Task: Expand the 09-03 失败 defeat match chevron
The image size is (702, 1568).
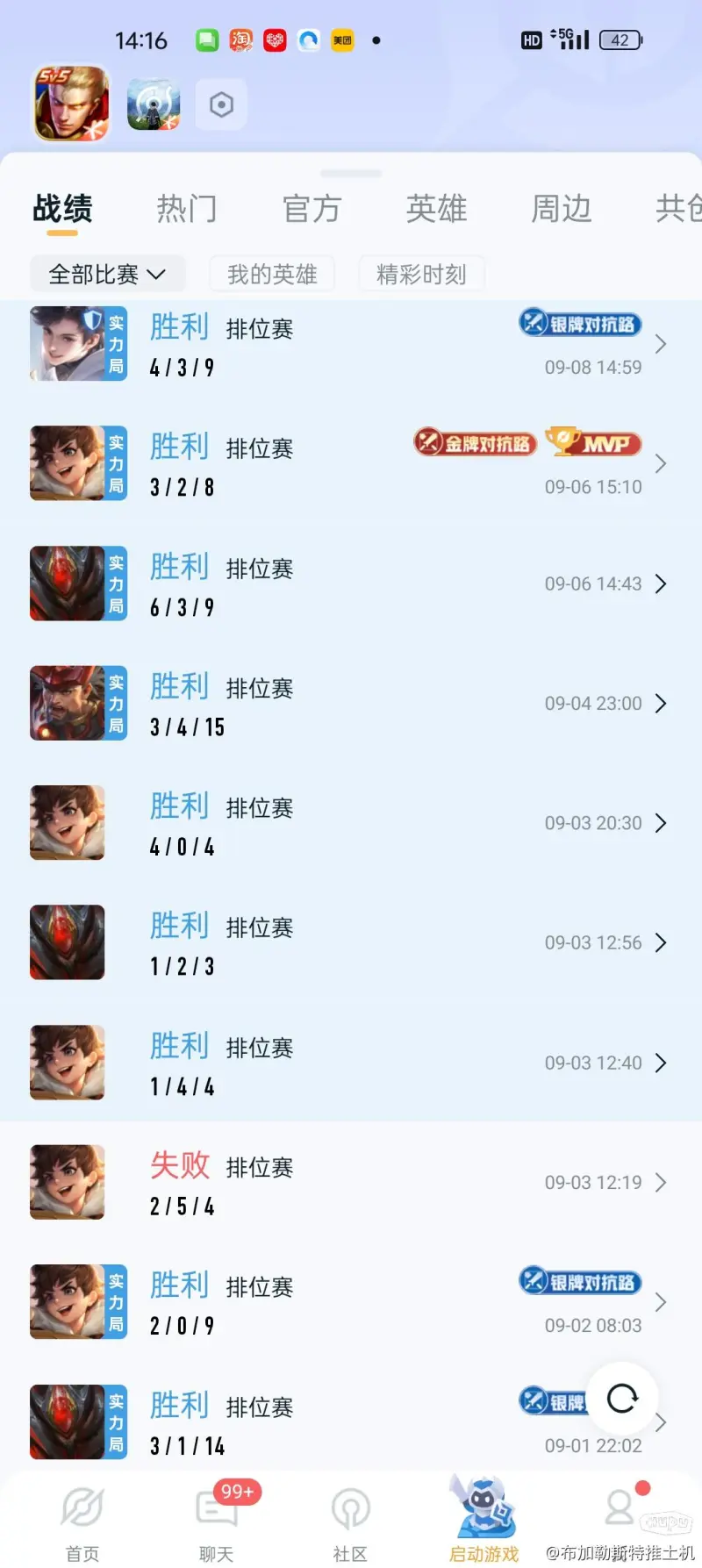Action: click(661, 1182)
